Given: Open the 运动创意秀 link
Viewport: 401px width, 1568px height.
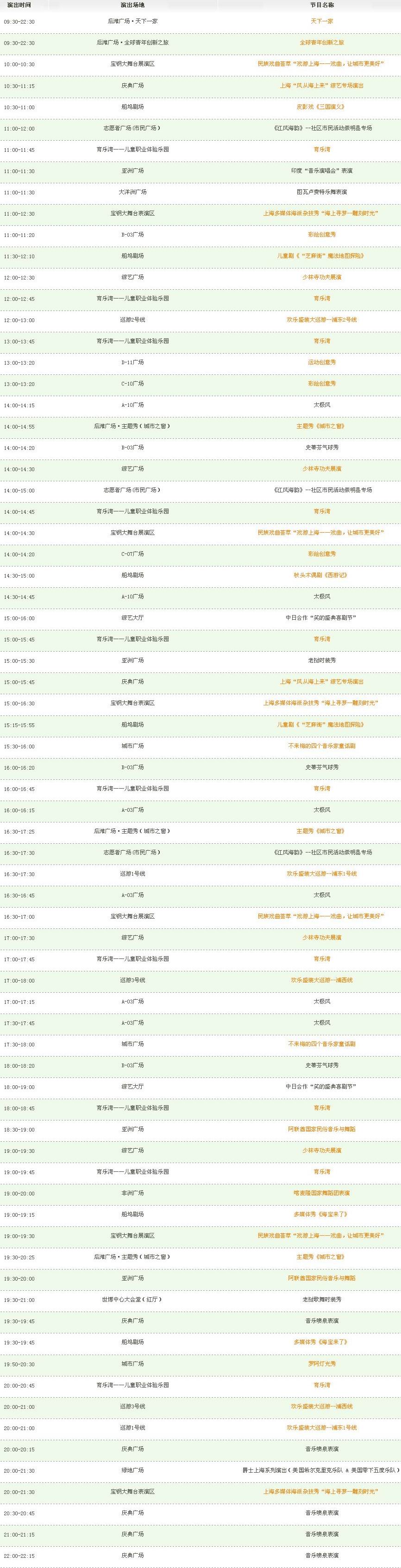Looking at the screenshot, I should click(322, 362).
